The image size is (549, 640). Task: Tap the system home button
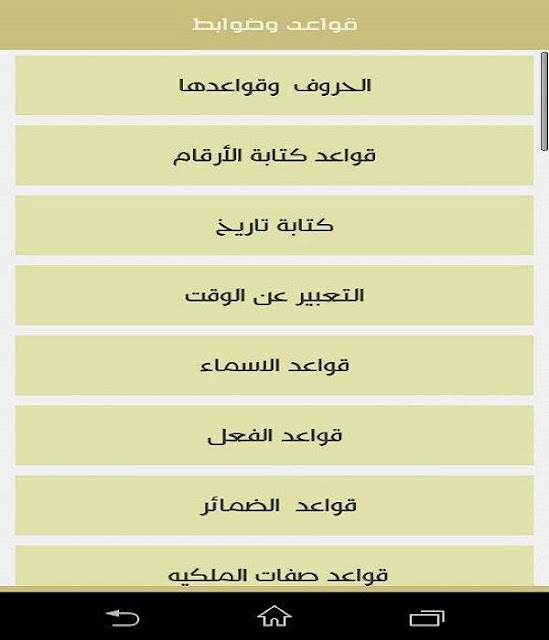click(274, 616)
